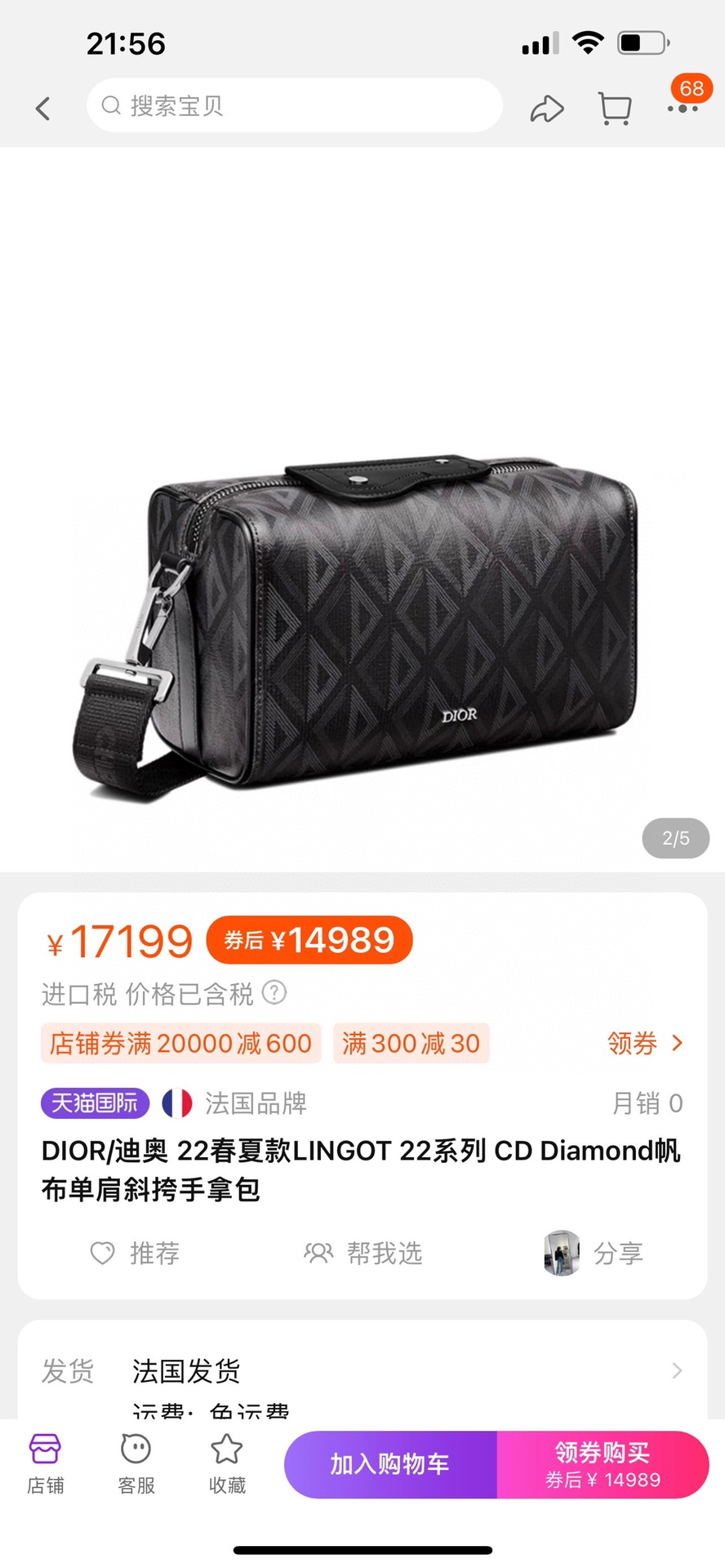Open the 店铺 store page

[x=45, y=1463]
